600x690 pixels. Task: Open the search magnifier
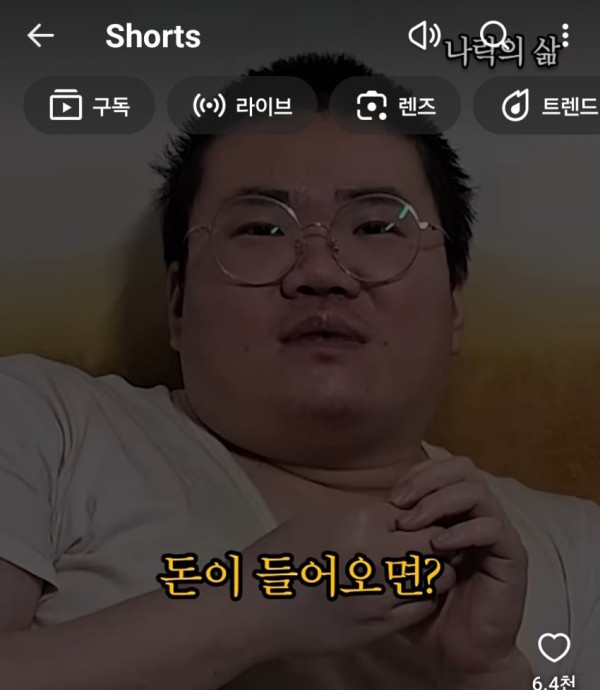[x=494, y=35]
